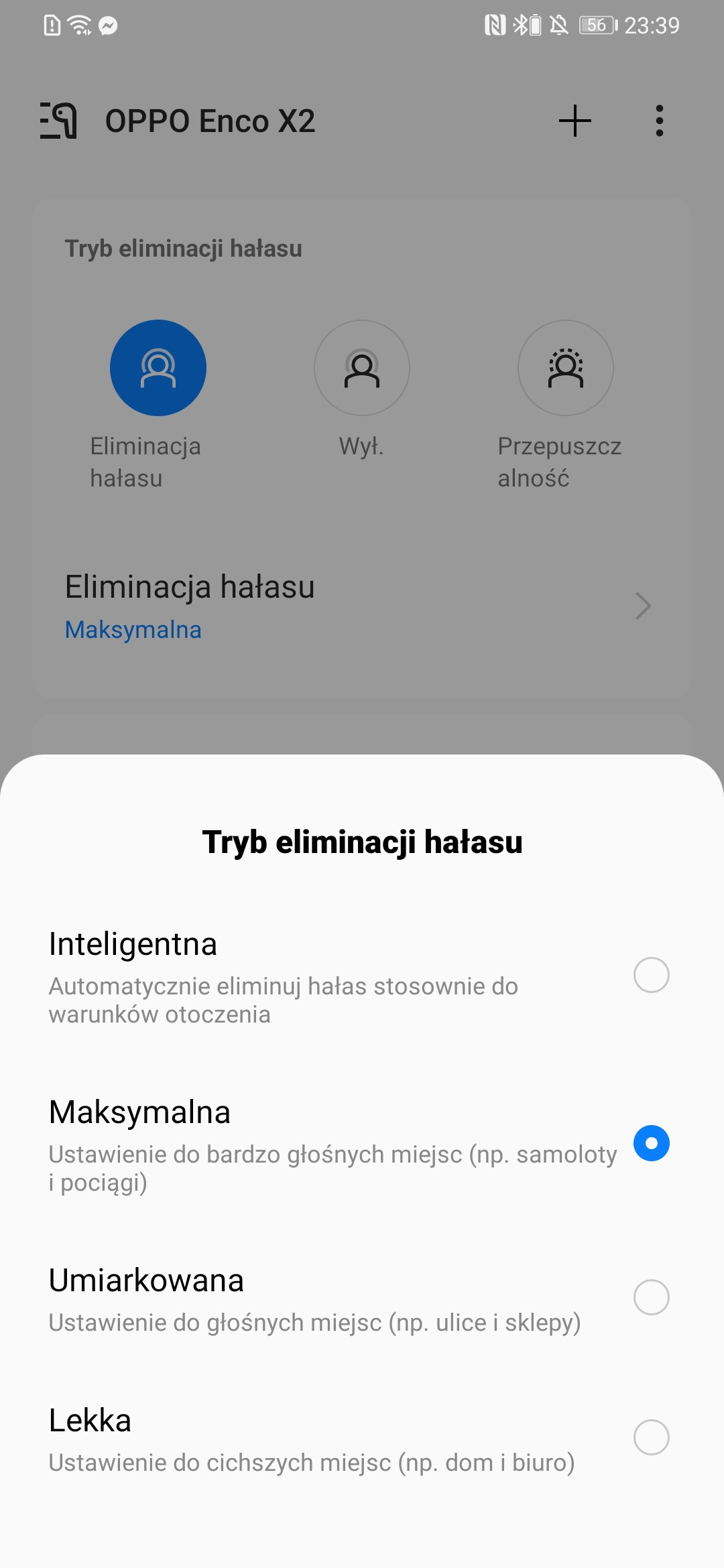Pick the Umiarkowana noise cancellation level
This screenshot has width=724, height=1568.
tap(362, 1298)
